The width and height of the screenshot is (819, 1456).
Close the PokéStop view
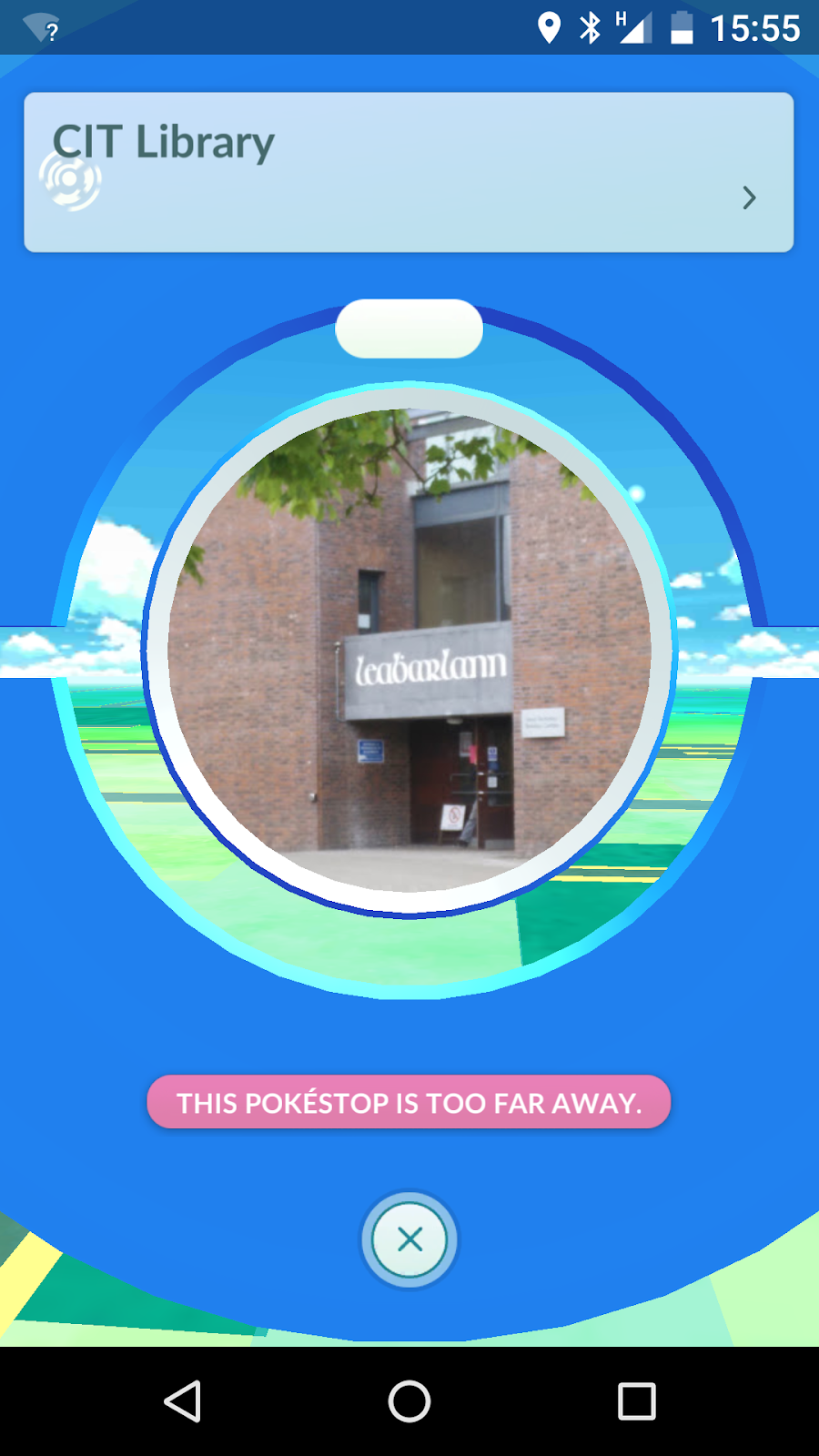point(409,1239)
